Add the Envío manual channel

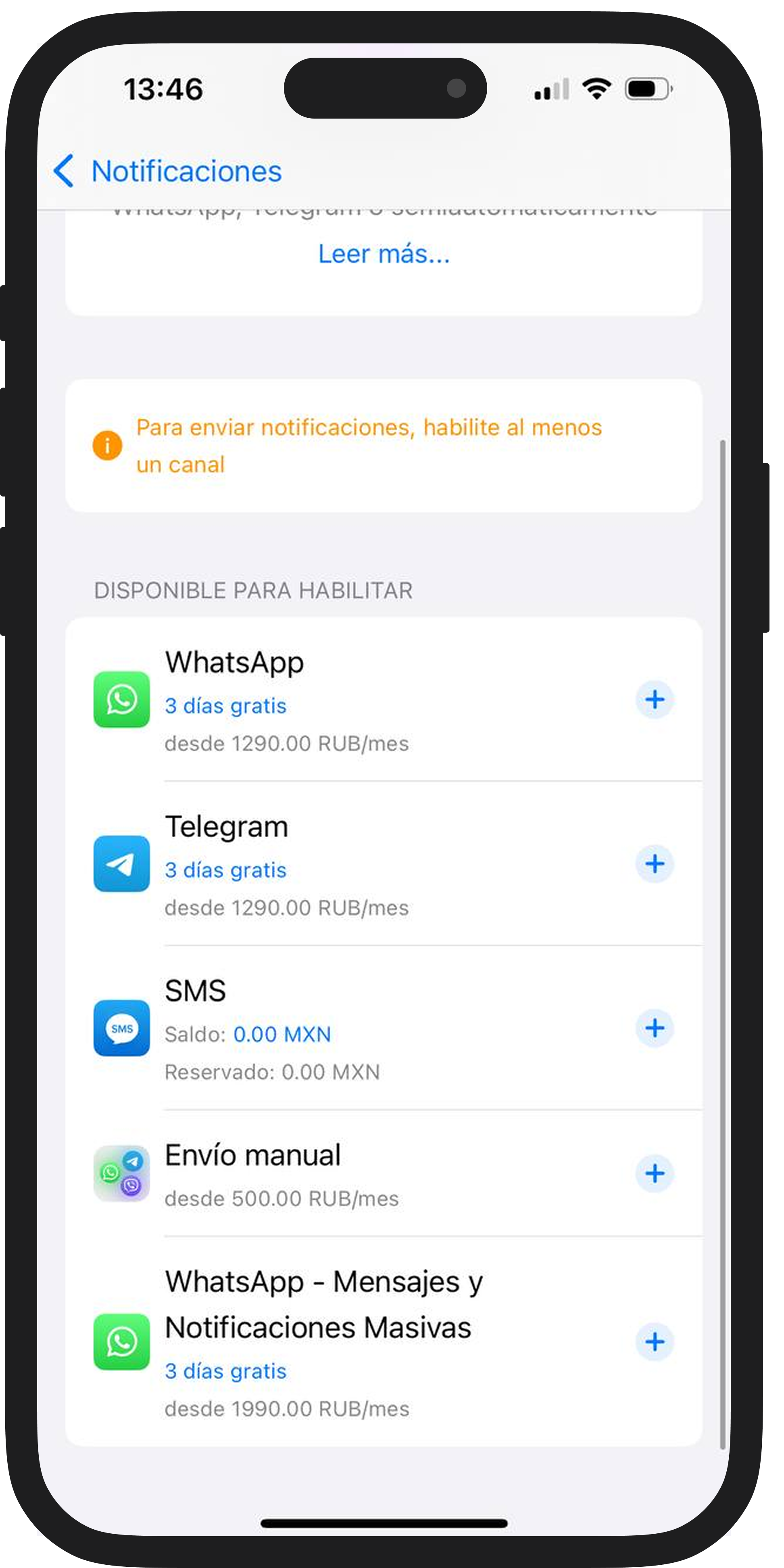click(x=655, y=1173)
